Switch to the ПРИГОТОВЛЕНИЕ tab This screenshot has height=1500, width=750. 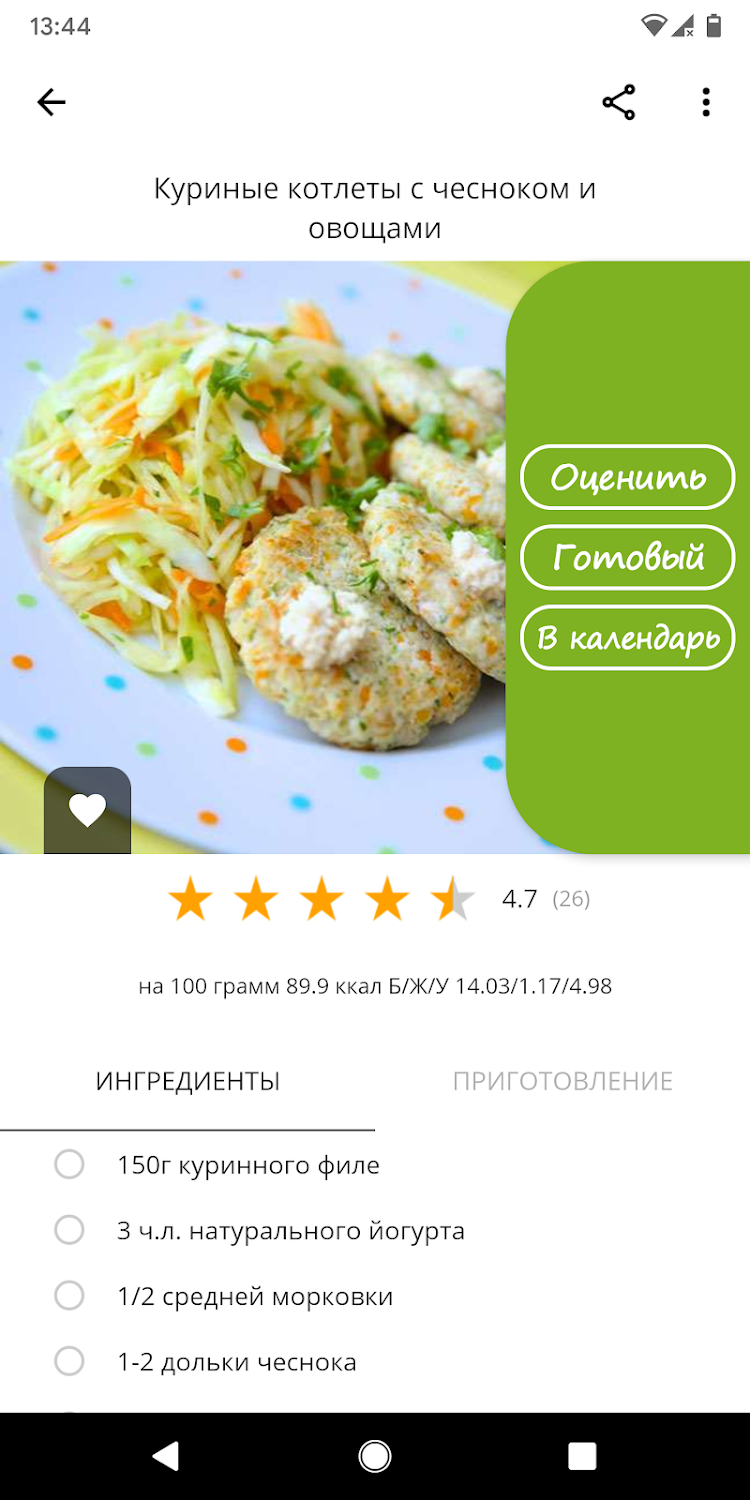562,1081
